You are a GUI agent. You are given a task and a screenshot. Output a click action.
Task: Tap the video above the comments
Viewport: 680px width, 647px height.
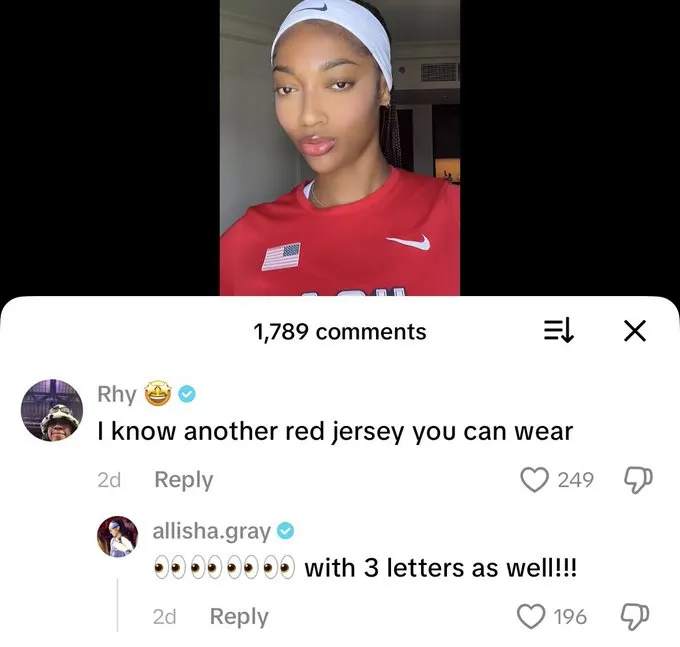point(339,148)
